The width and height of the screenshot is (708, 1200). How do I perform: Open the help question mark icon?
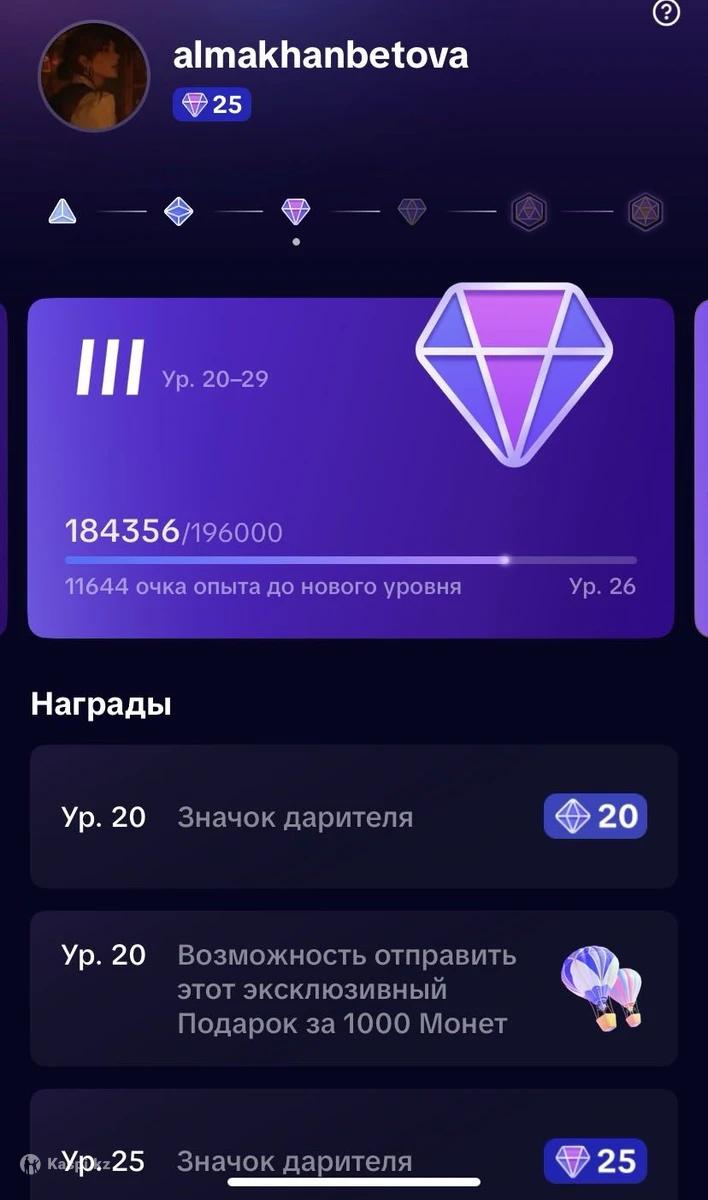click(x=666, y=13)
